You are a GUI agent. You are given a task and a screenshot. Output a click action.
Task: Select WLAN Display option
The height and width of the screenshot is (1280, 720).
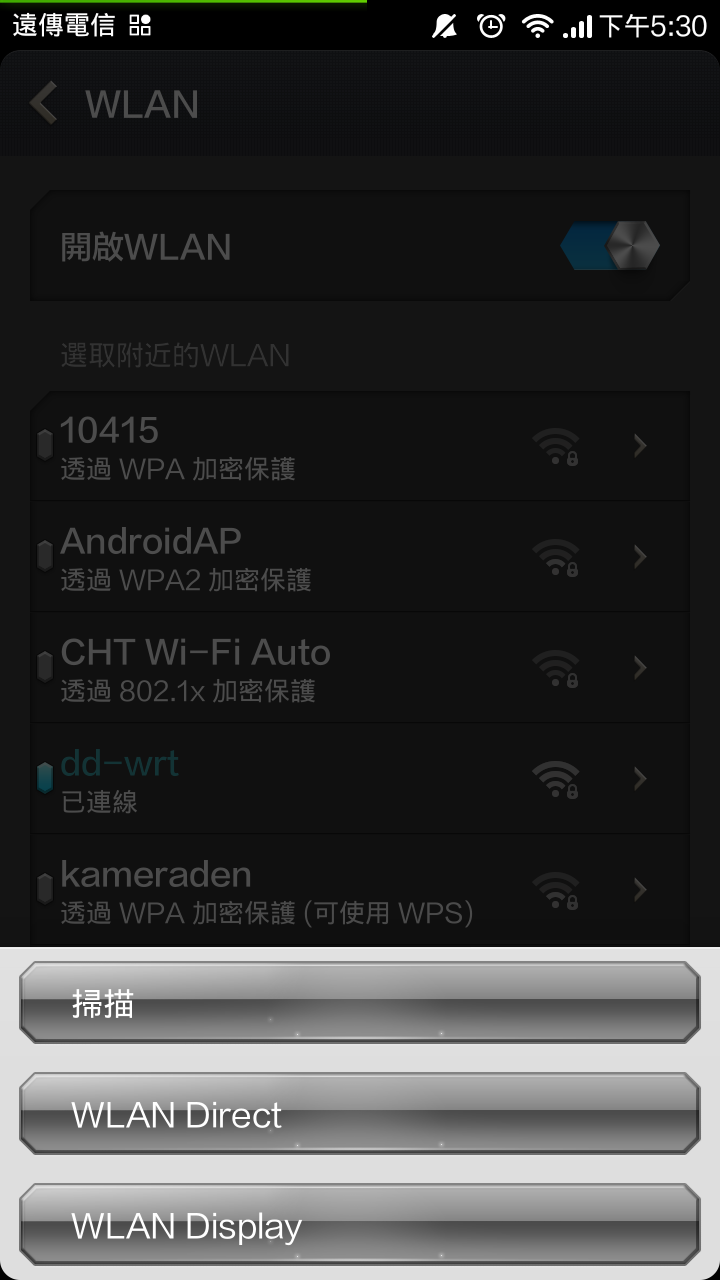360,1224
